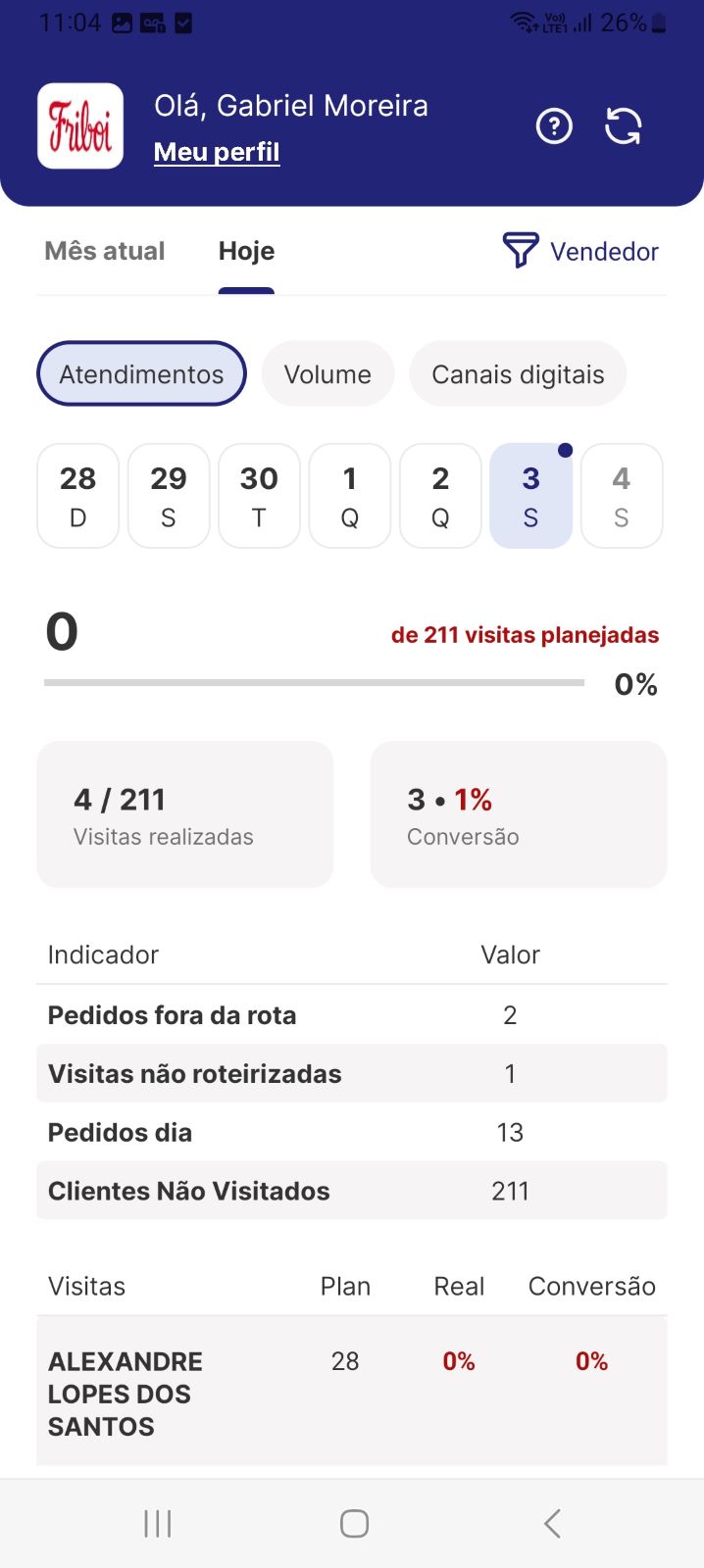Open the Meu perfil link
Screen dimensions: 704x1568
[217, 152]
